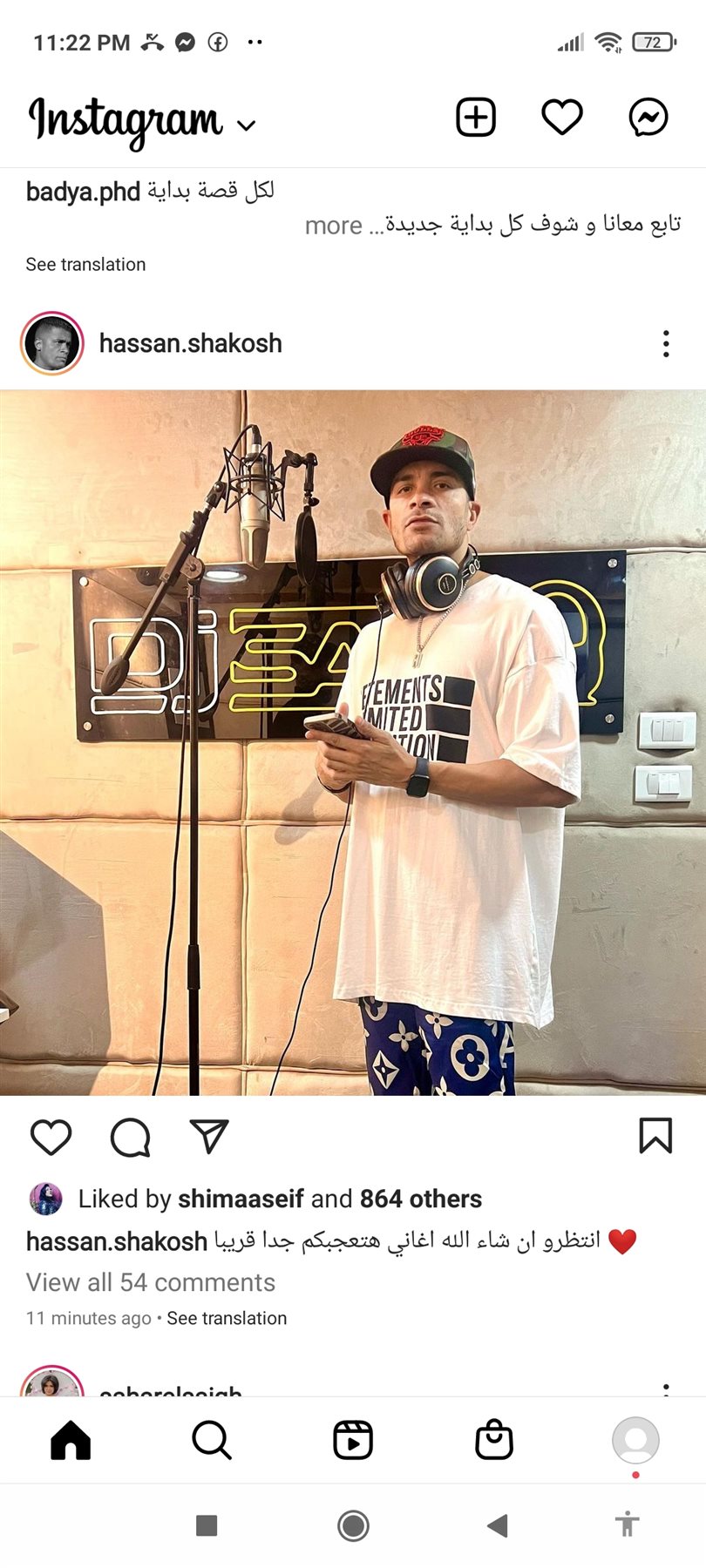This screenshot has height=1568, width=706.
Task: Expand badya.phd caption with more
Action: [333, 226]
